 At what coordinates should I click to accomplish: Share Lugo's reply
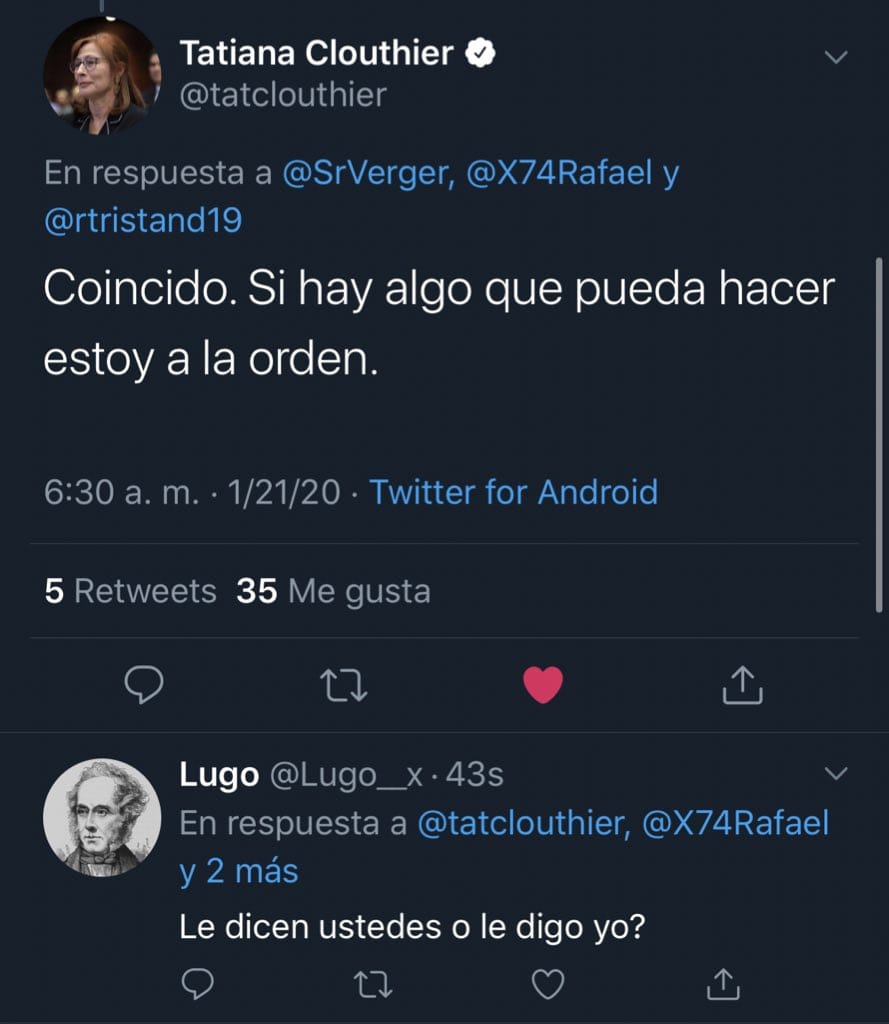tap(722, 985)
